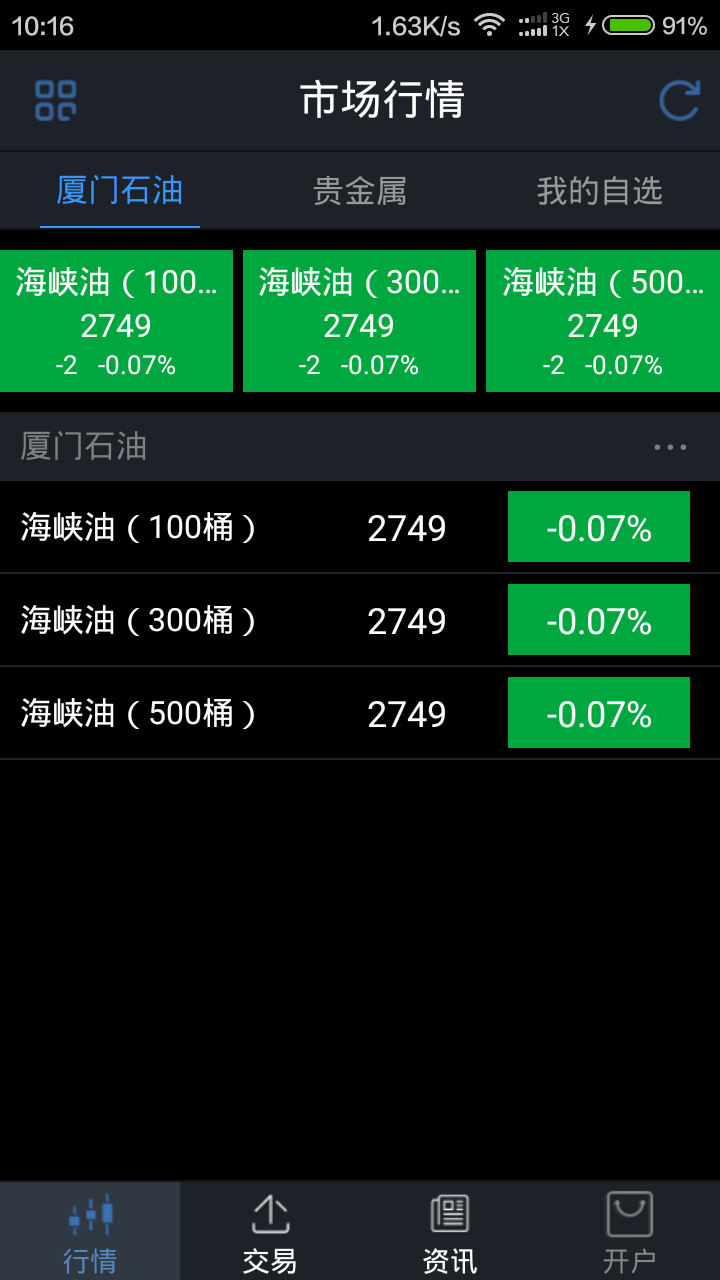Screen dimensions: 720x1280
Task: Open the green 海峡油 100 card
Action: [116, 321]
